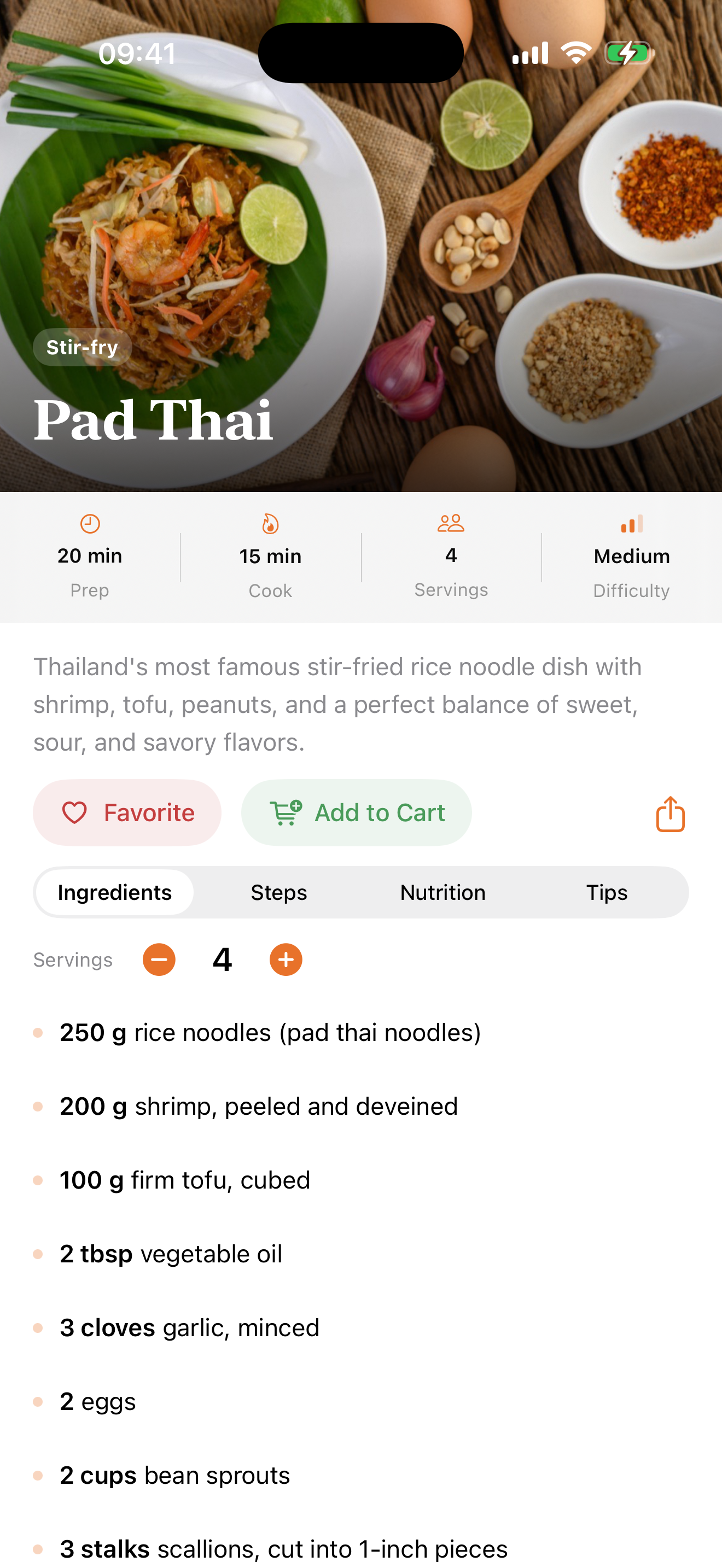Select the Stir-fry category chip
The width and height of the screenshot is (722, 1568).
83,347
